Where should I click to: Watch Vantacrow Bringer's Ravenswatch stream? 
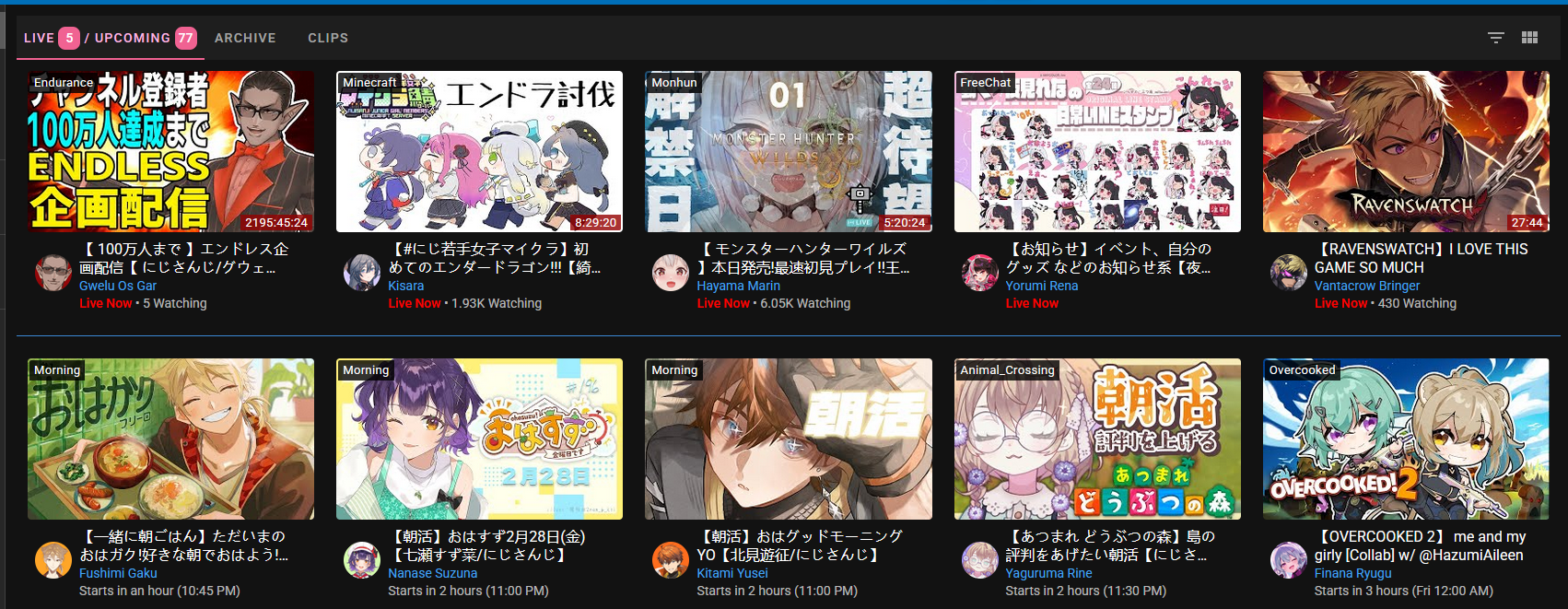1406,151
